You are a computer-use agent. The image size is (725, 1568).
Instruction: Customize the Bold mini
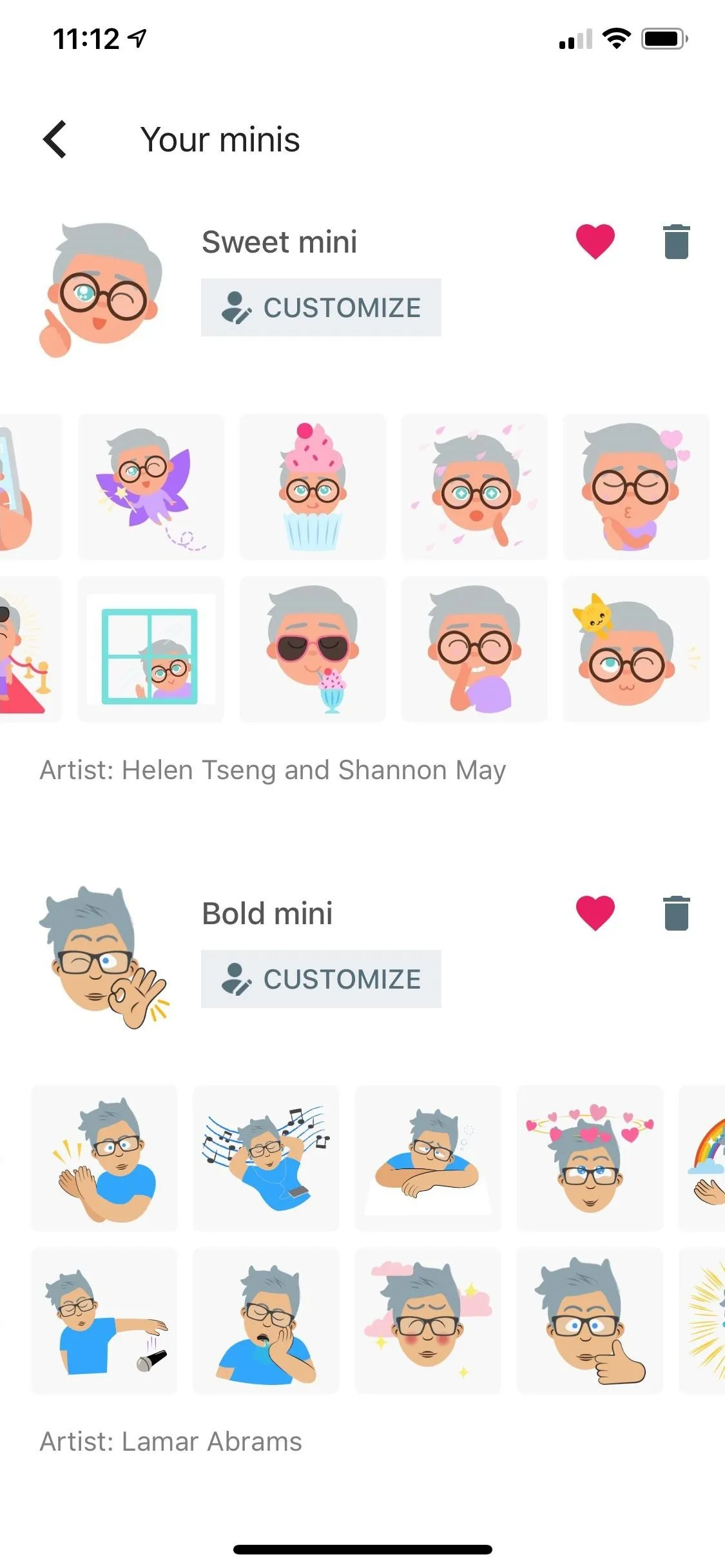[x=321, y=978]
